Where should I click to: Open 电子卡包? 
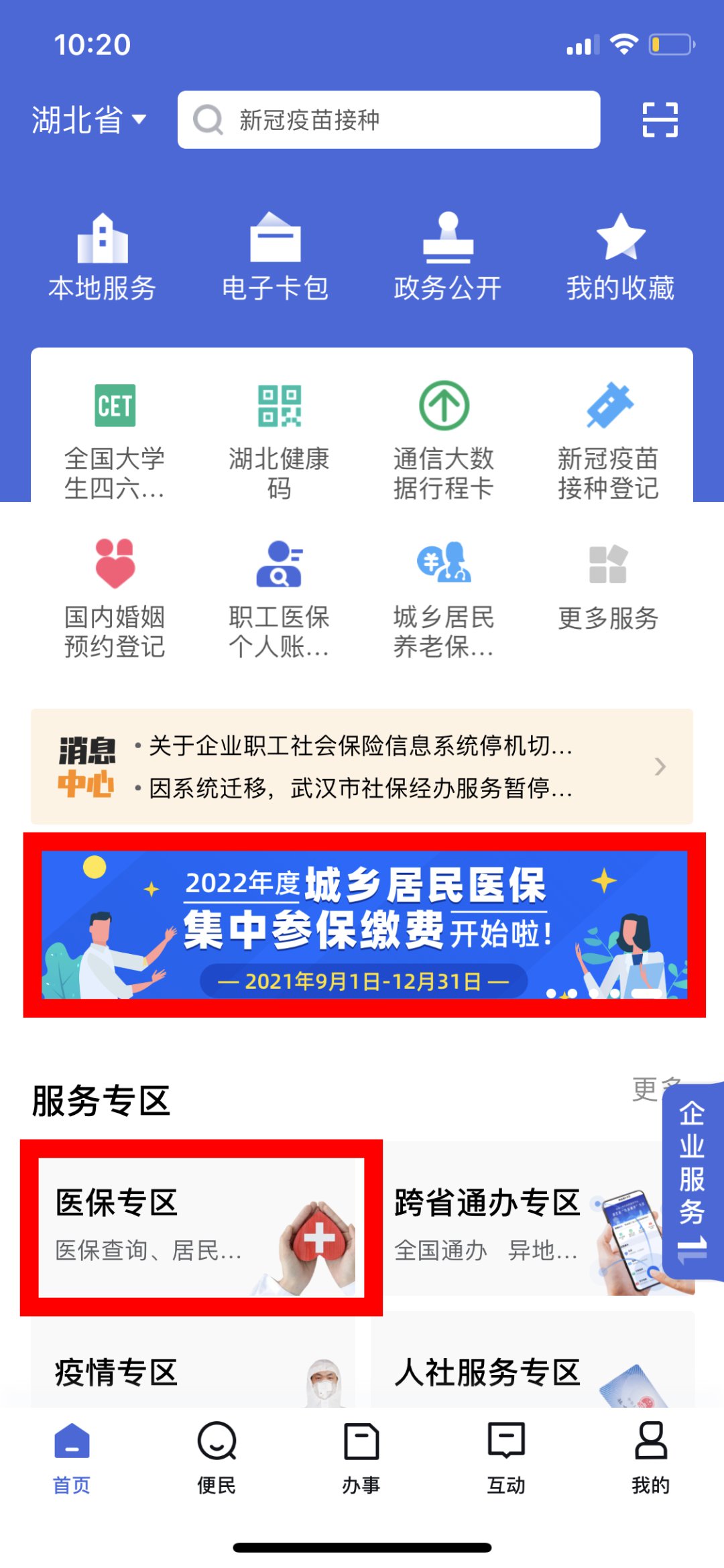[275, 258]
